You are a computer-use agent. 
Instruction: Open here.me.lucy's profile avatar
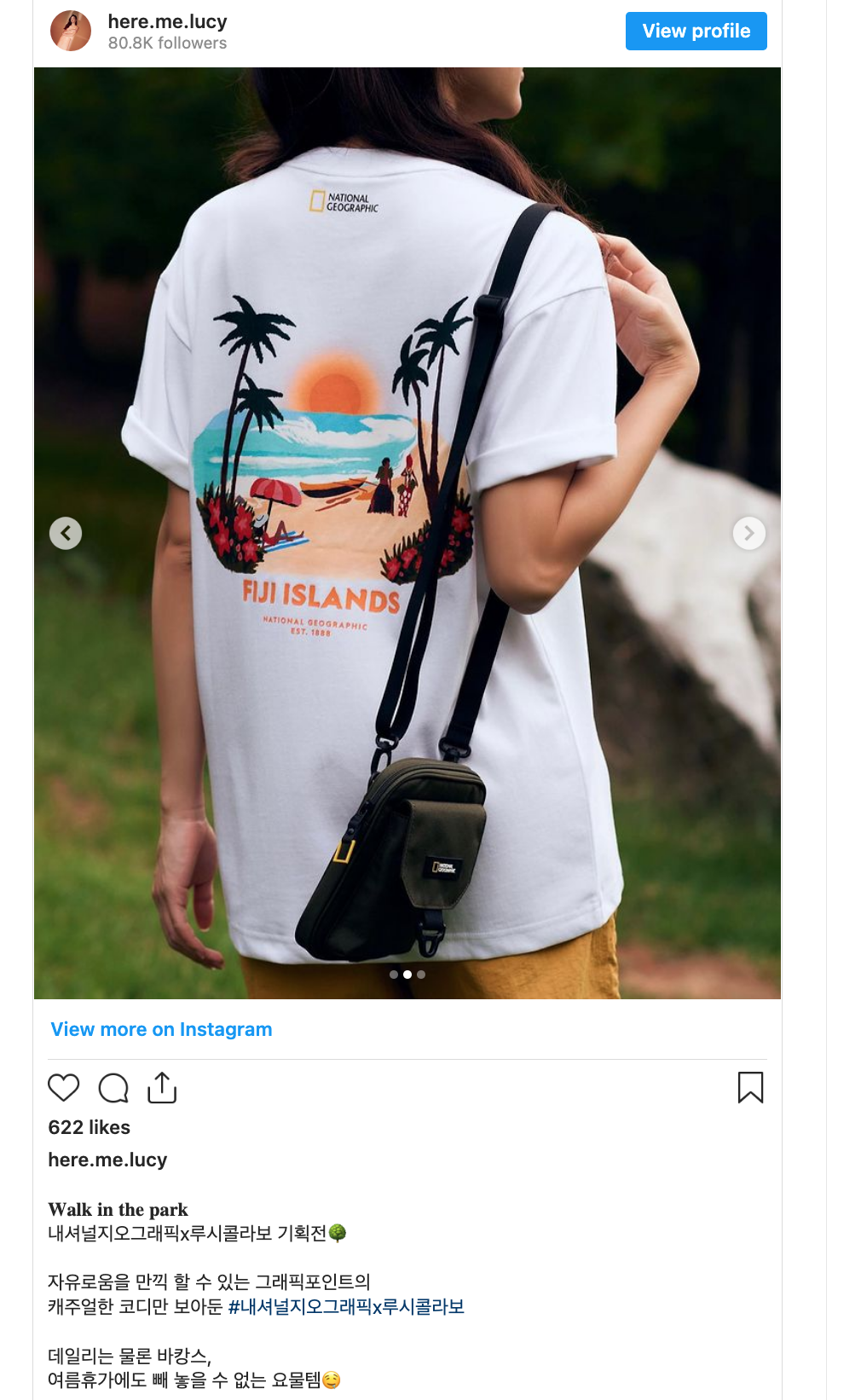[71, 32]
